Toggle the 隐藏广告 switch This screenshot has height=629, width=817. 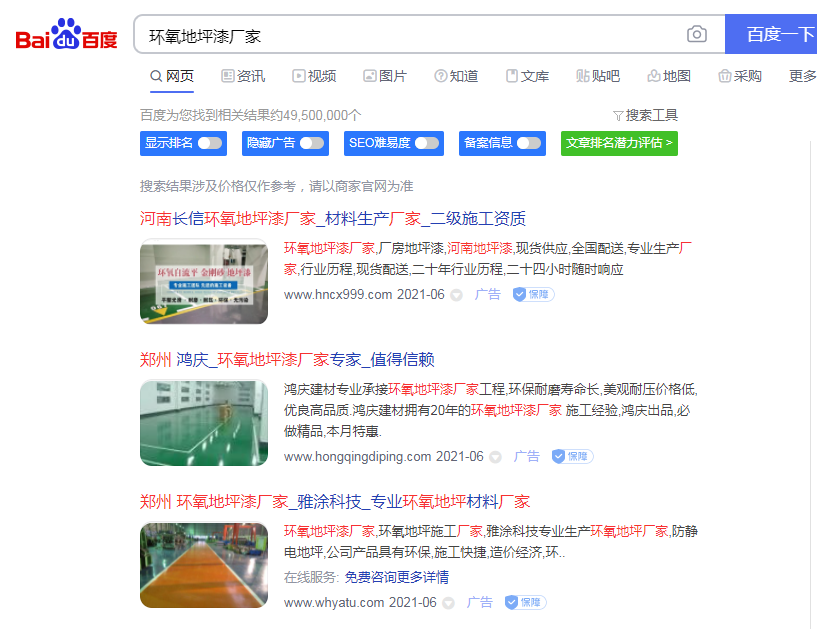(312, 143)
